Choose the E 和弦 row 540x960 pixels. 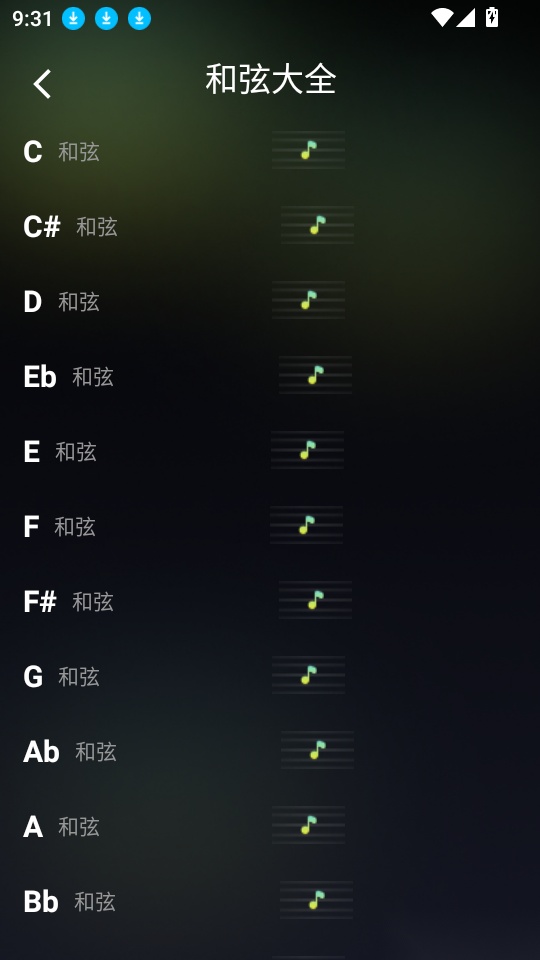point(270,451)
